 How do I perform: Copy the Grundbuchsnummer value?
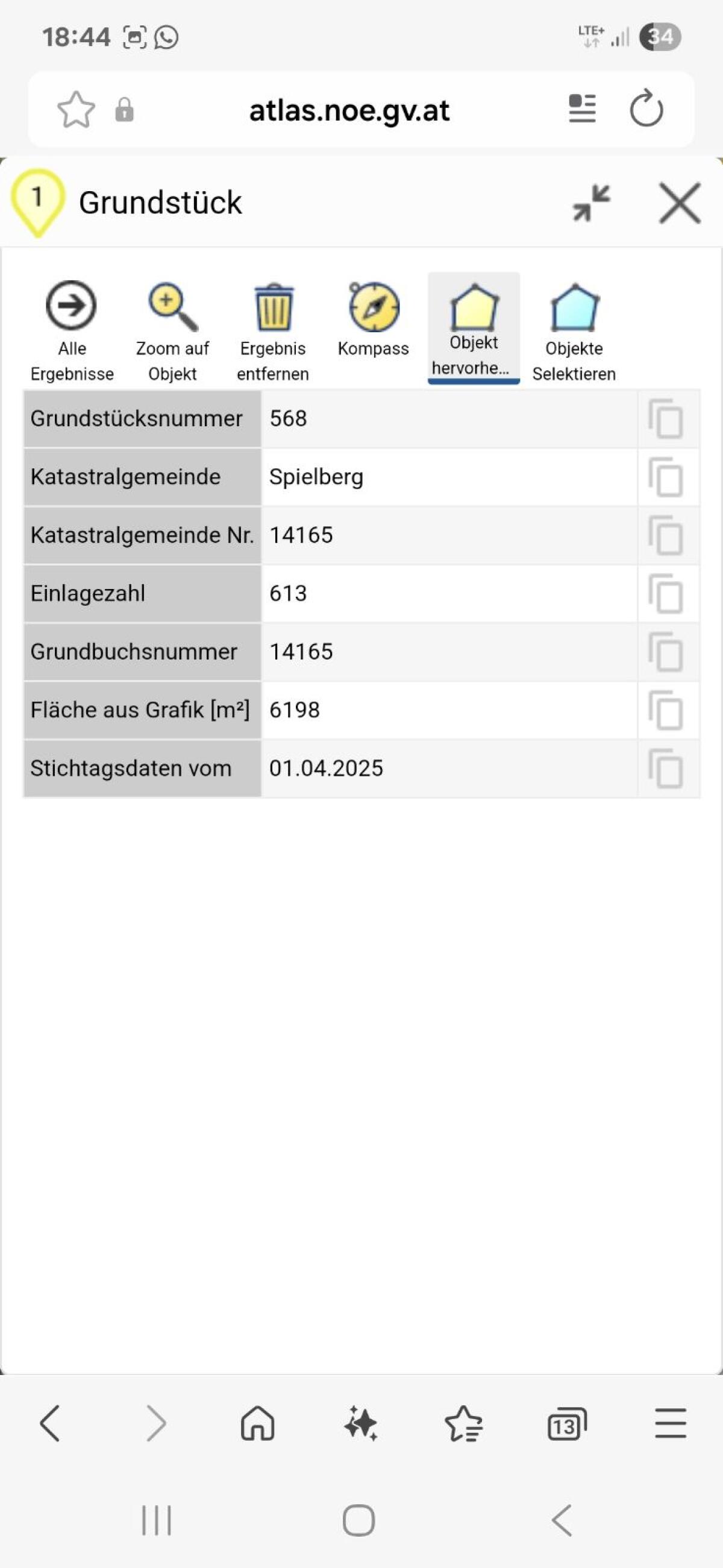point(666,652)
